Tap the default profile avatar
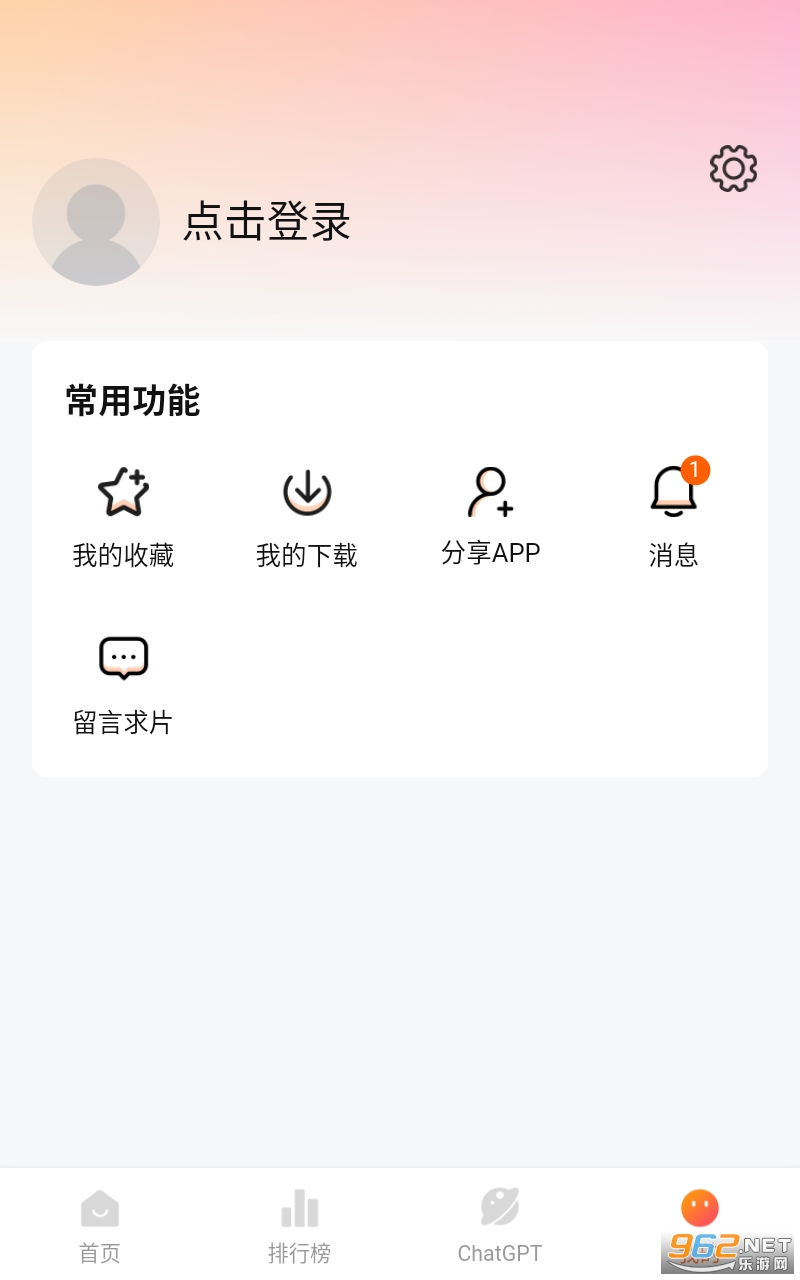 click(x=96, y=222)
